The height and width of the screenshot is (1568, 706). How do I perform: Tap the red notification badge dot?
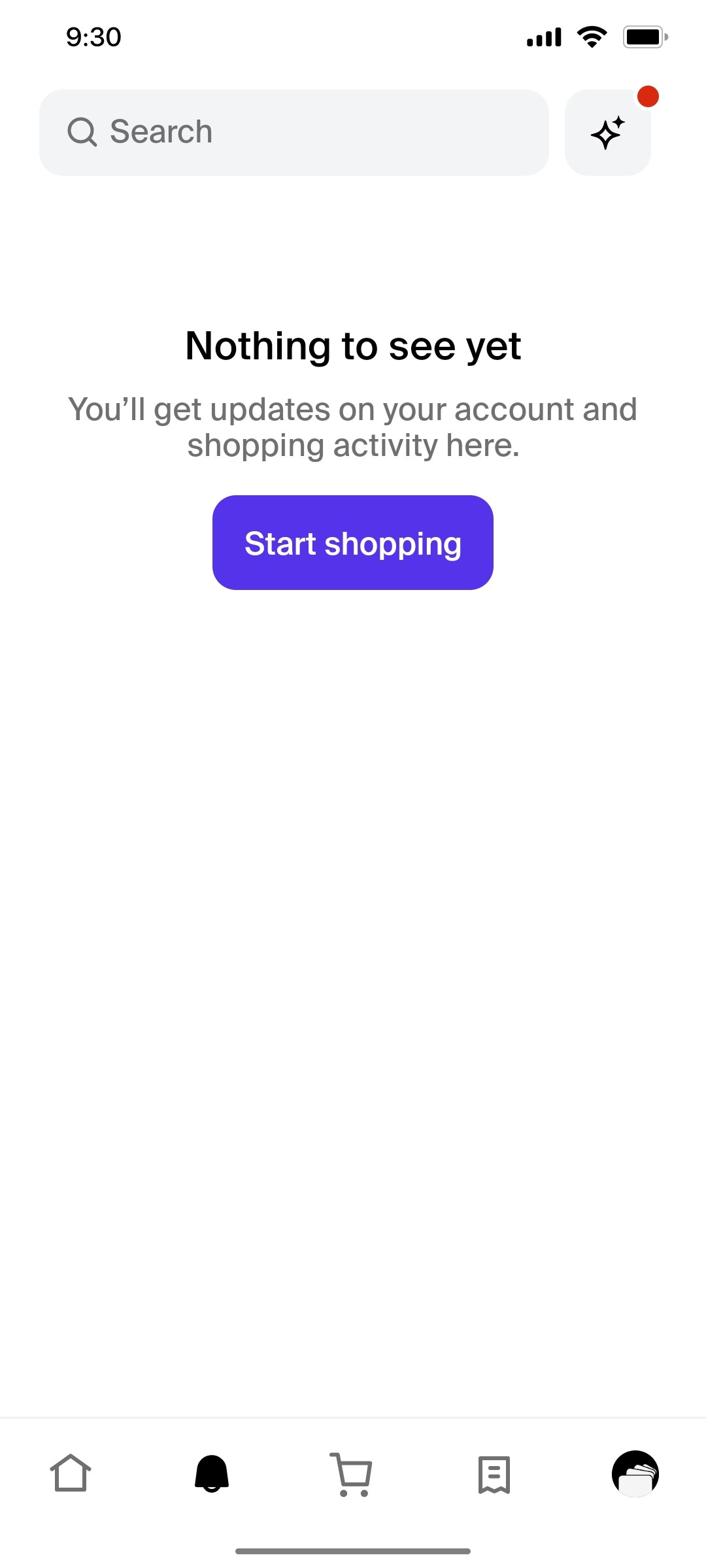pyautogui.click(x=648, y=96)
